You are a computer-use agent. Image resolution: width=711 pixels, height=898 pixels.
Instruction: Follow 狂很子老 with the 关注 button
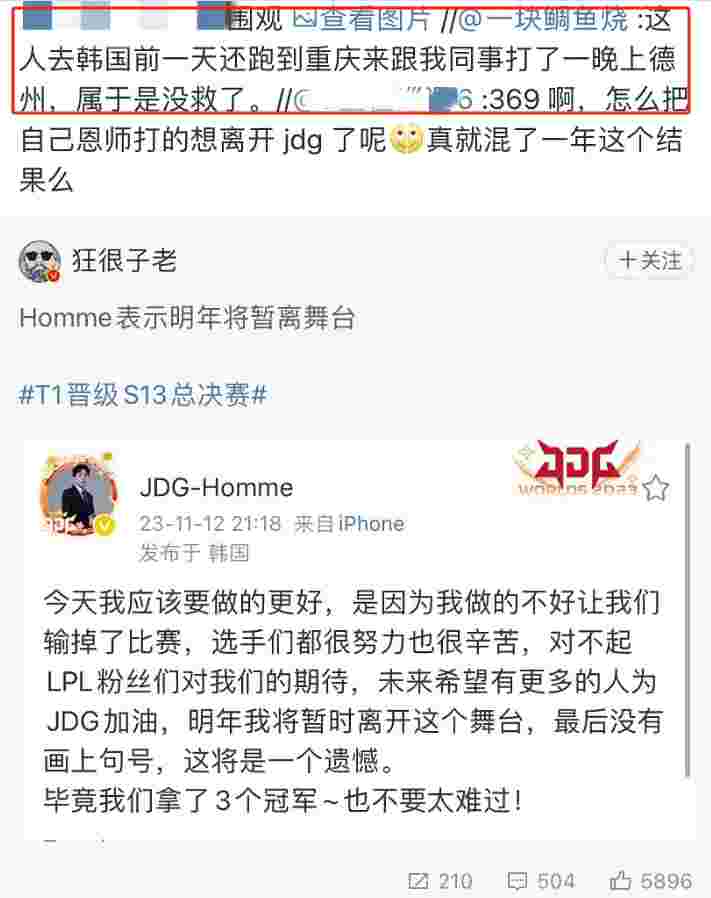coord(649,261)
